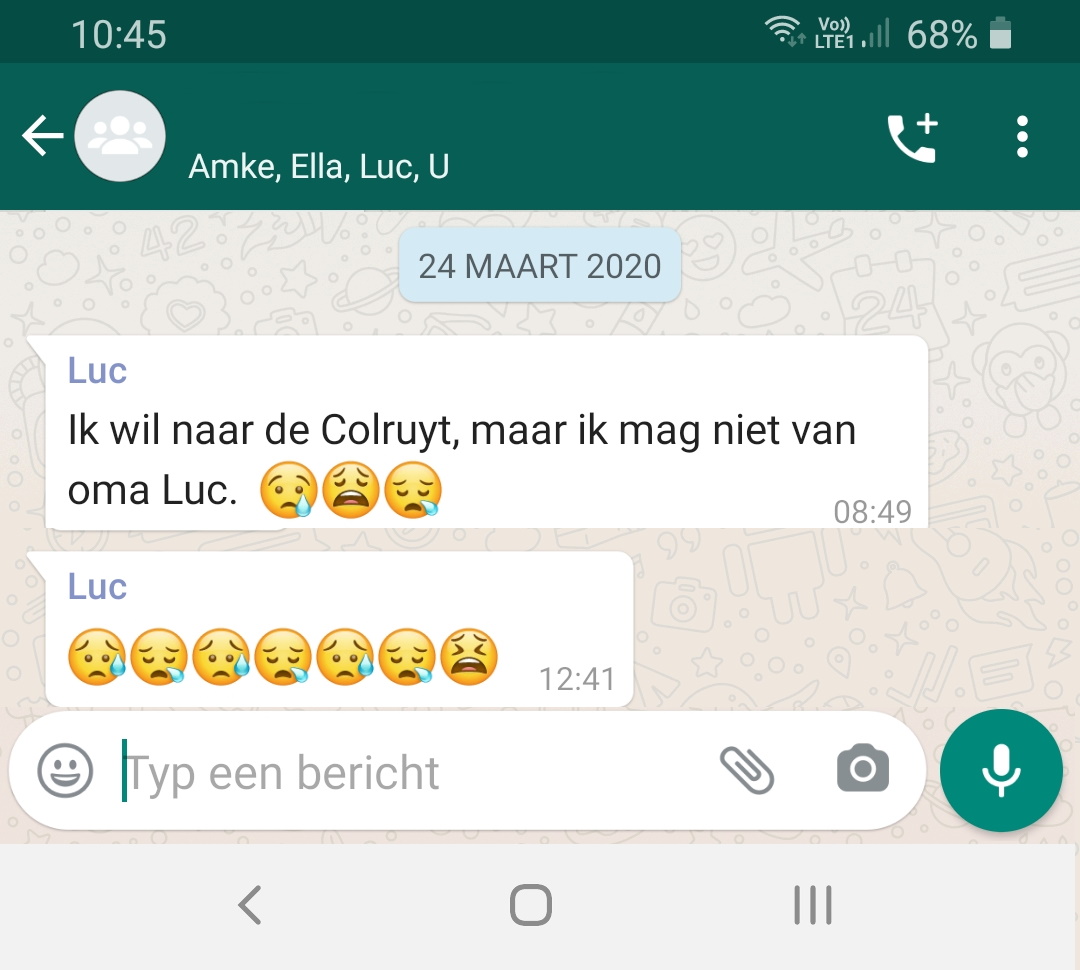Focus the 'Typ een bericht' field
The width and height of the screenshot is (1080, 970).
tap(400, 772)
